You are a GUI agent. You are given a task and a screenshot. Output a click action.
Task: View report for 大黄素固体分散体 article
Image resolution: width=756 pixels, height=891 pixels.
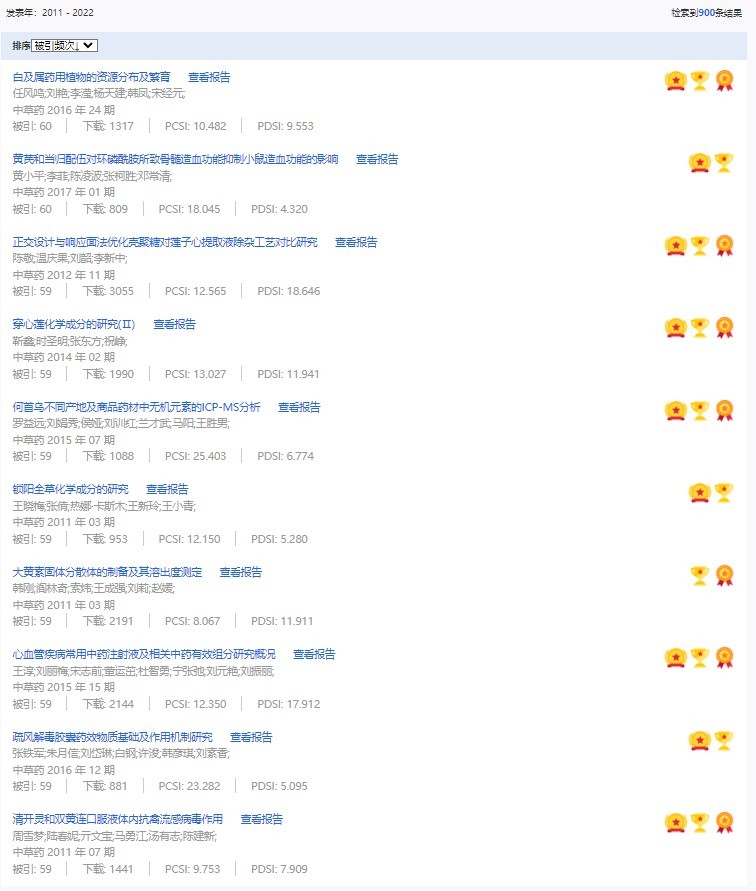pyautogui.click(x=240, y=572)
